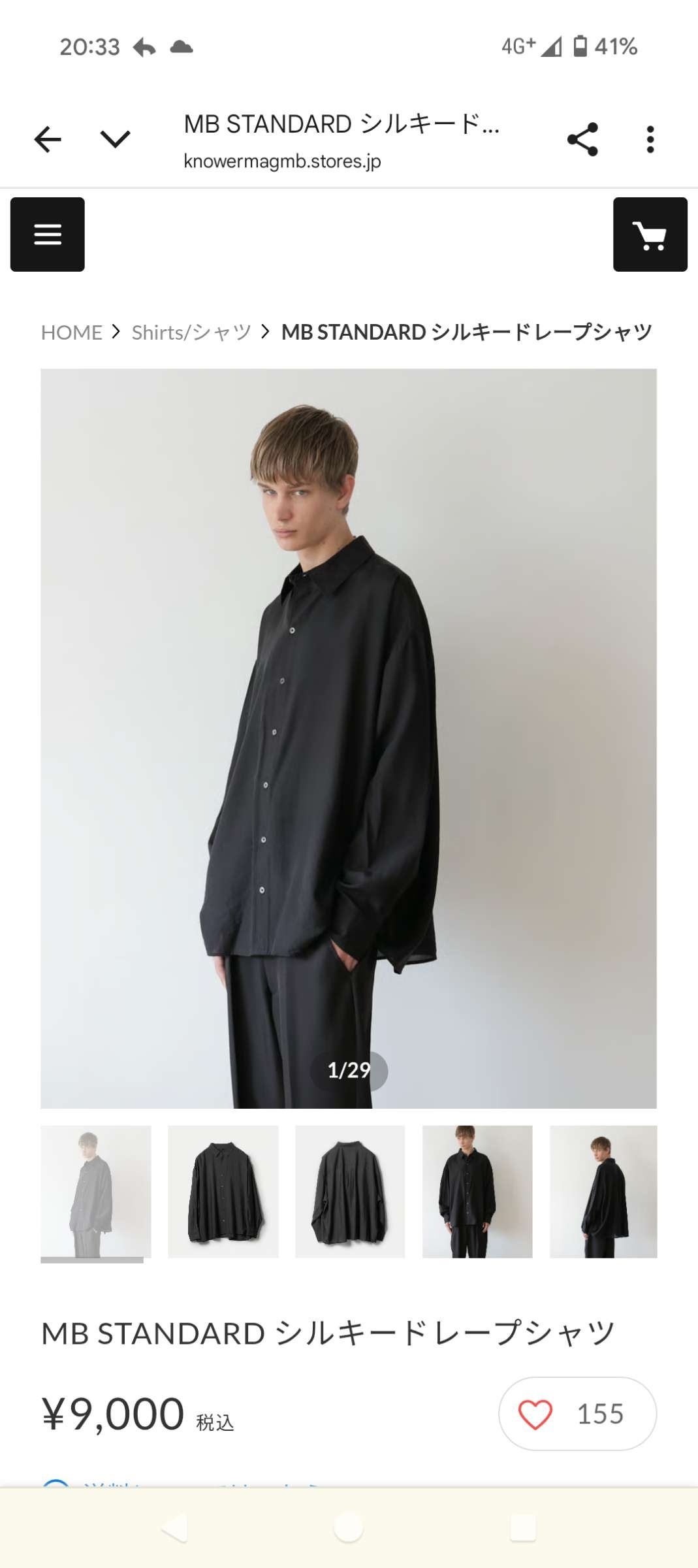Show the flat-lay shirt back thumbnail

tap(350, 1191)
